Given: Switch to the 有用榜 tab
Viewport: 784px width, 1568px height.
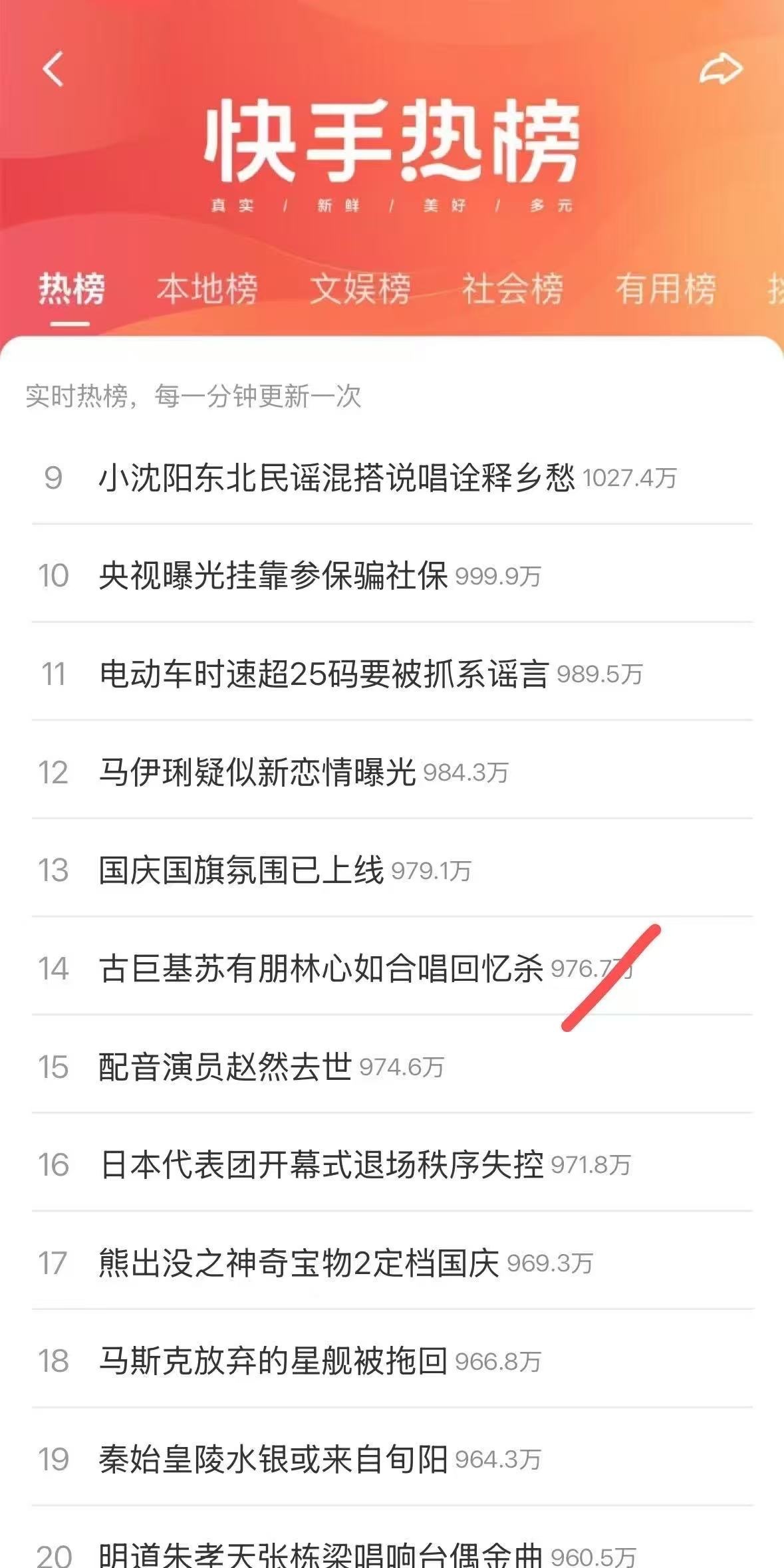Looking at the screenshot, I should click(x=666, y=289).
